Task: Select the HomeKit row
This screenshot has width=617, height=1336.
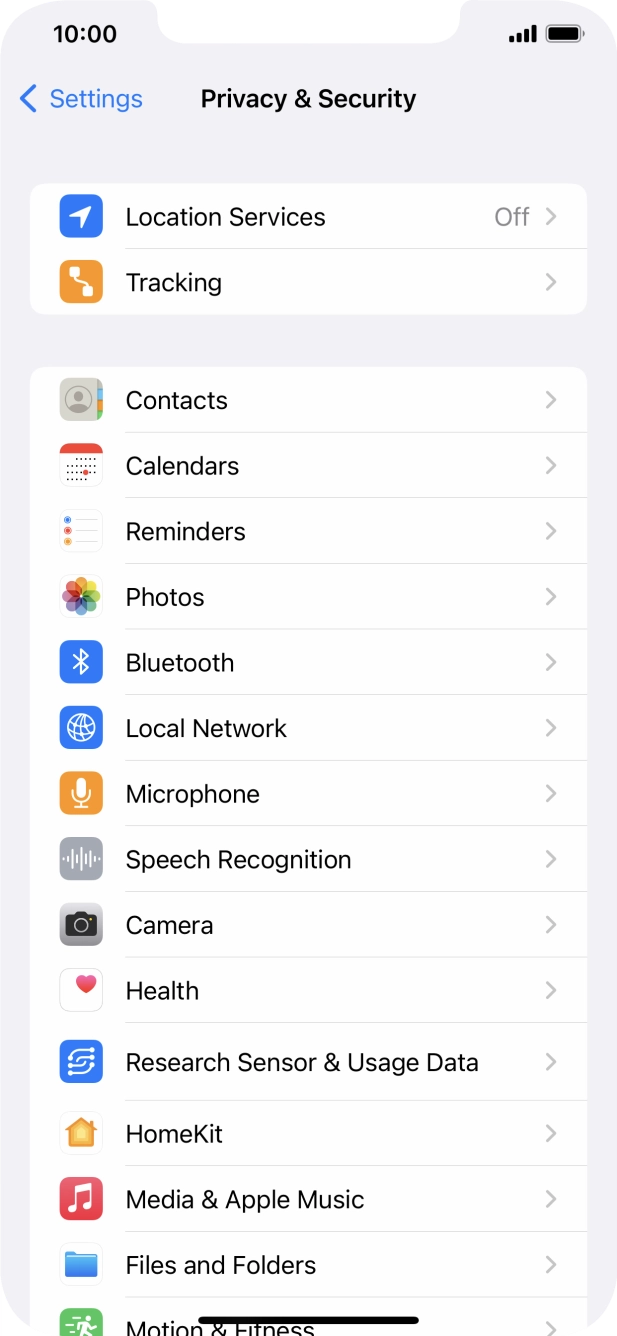Action: (x=308, y=1134)
